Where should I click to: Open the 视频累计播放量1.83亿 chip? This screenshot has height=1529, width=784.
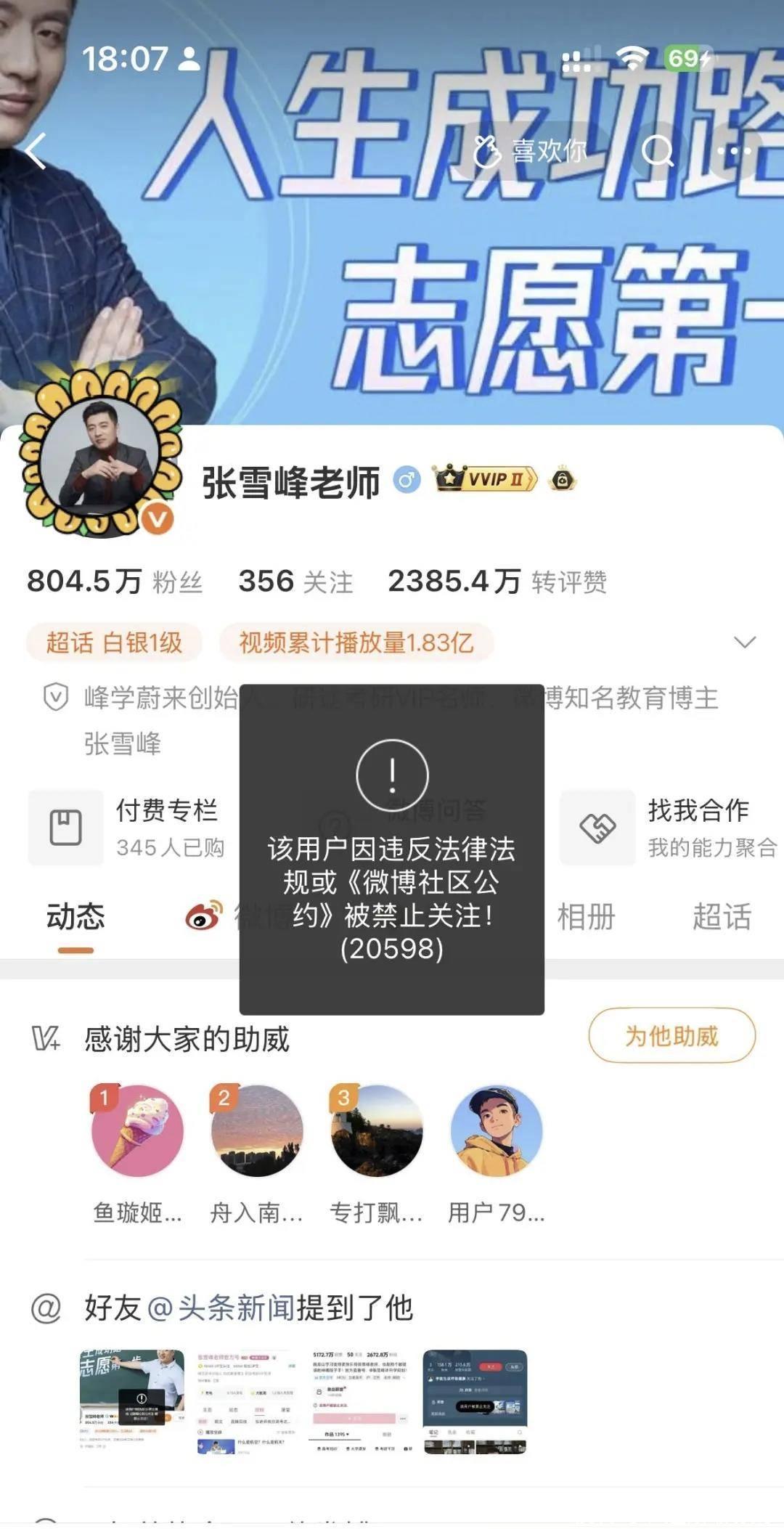[356, 643]
